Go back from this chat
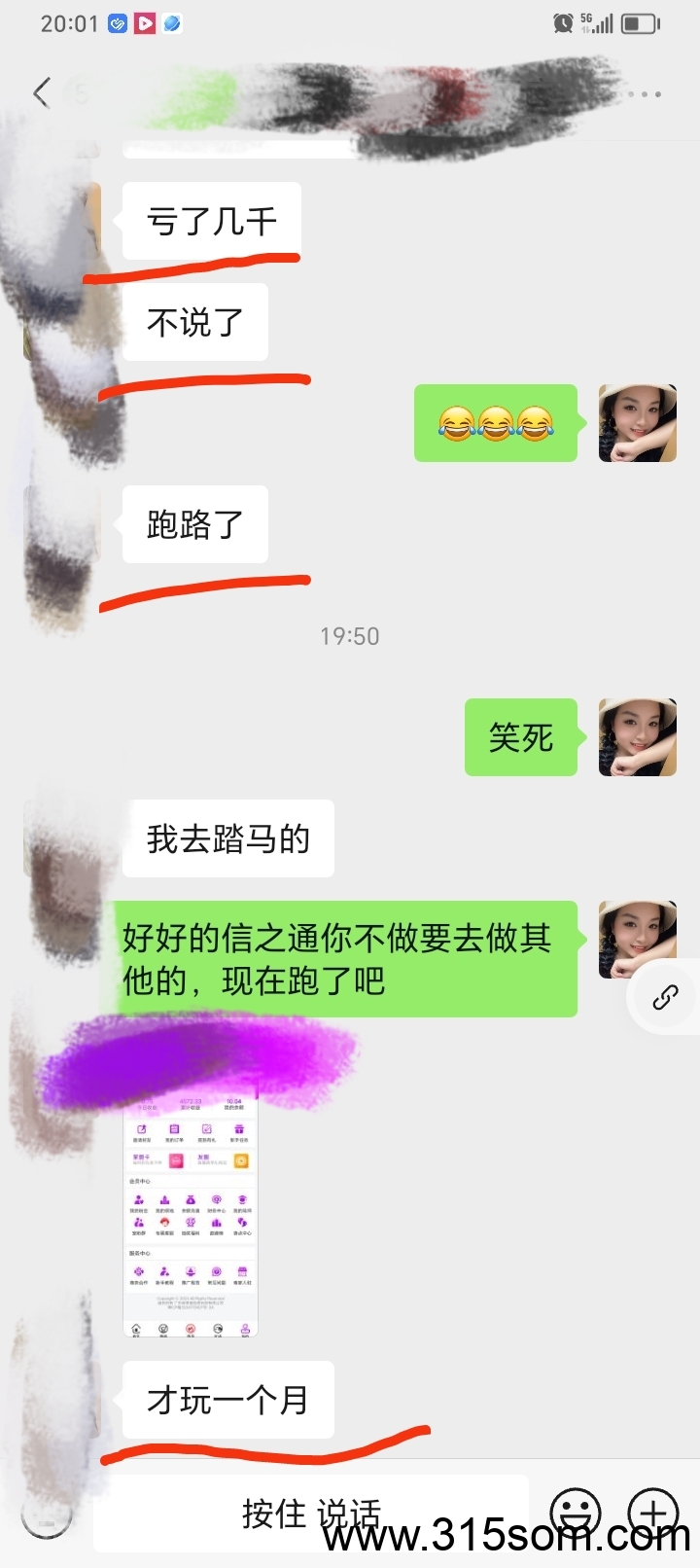The height and width of the screenshot is (1568, 700). pyautogui.click(x=41, y=93)
